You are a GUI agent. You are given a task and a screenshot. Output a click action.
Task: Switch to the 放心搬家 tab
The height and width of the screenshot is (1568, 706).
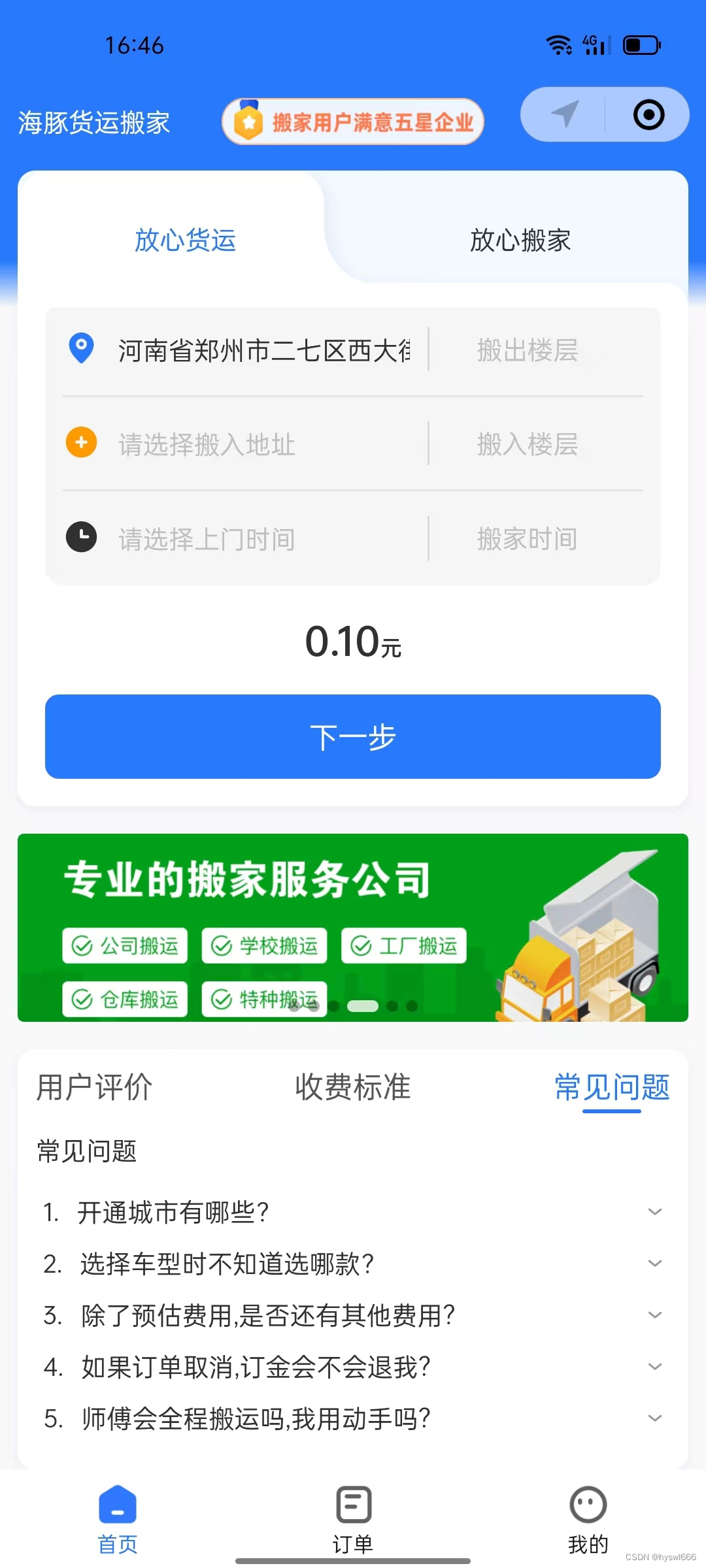[520, 240]
